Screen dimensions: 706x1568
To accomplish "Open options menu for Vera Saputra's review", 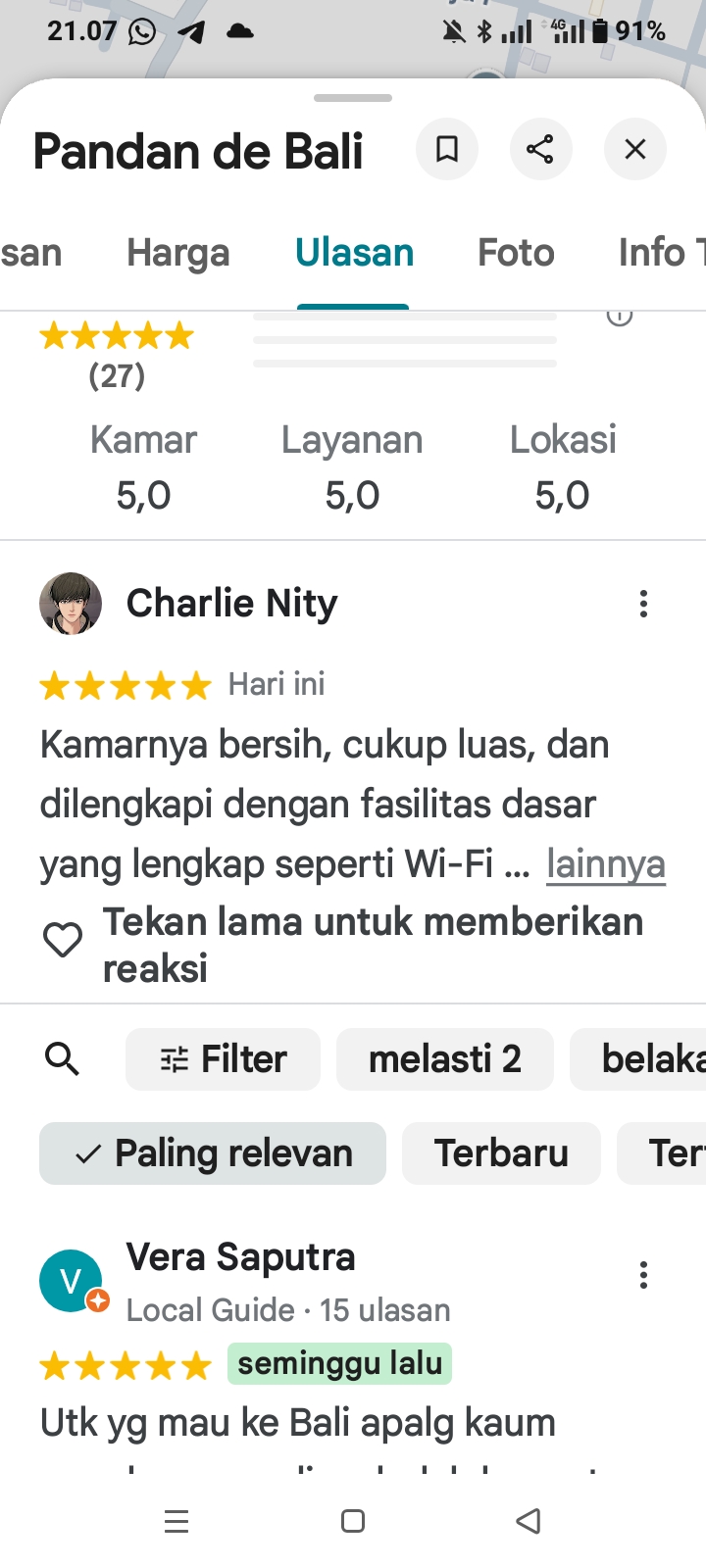I will [x=643, y=1275].
